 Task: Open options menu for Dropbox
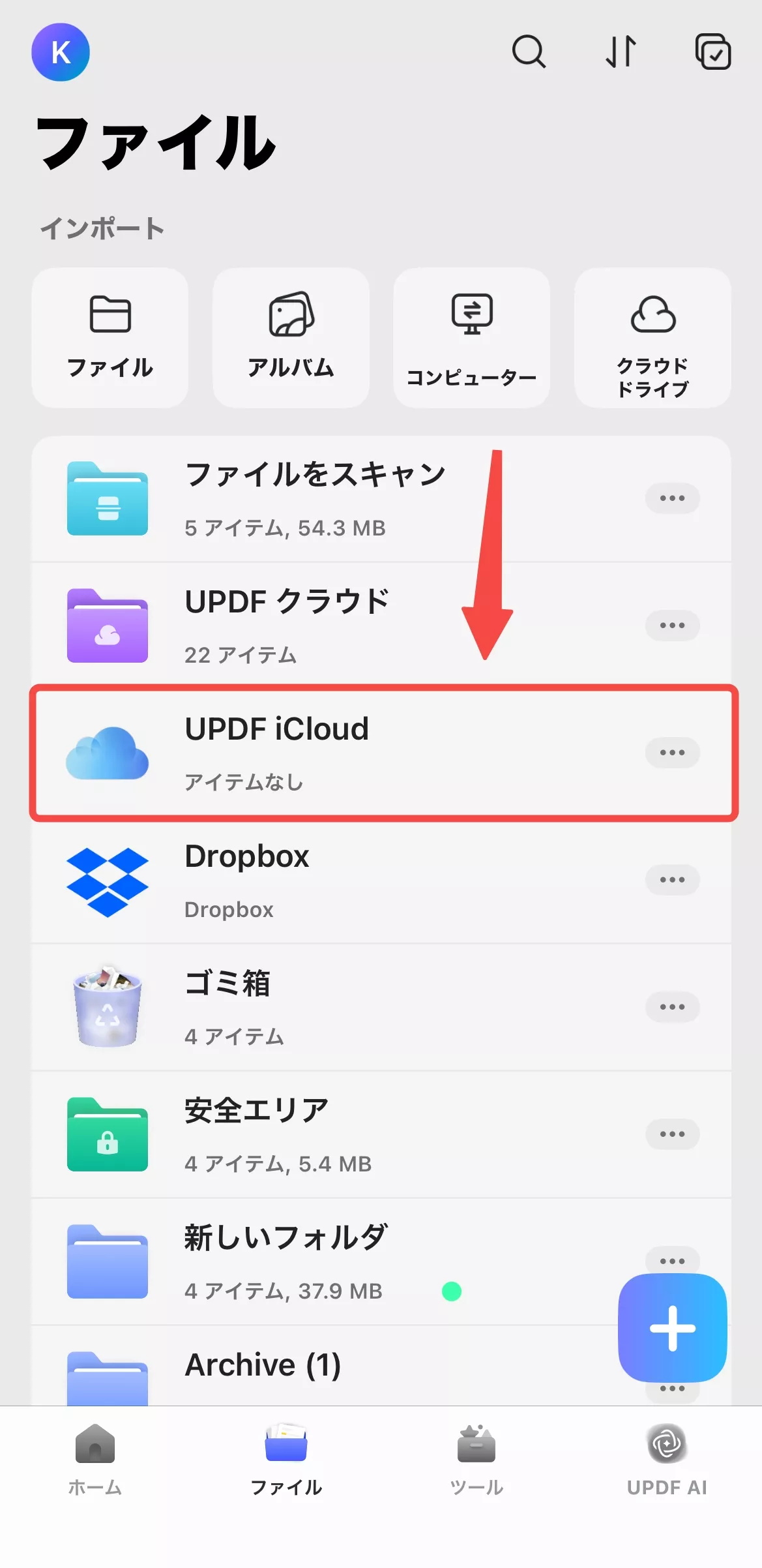[672, 879]
